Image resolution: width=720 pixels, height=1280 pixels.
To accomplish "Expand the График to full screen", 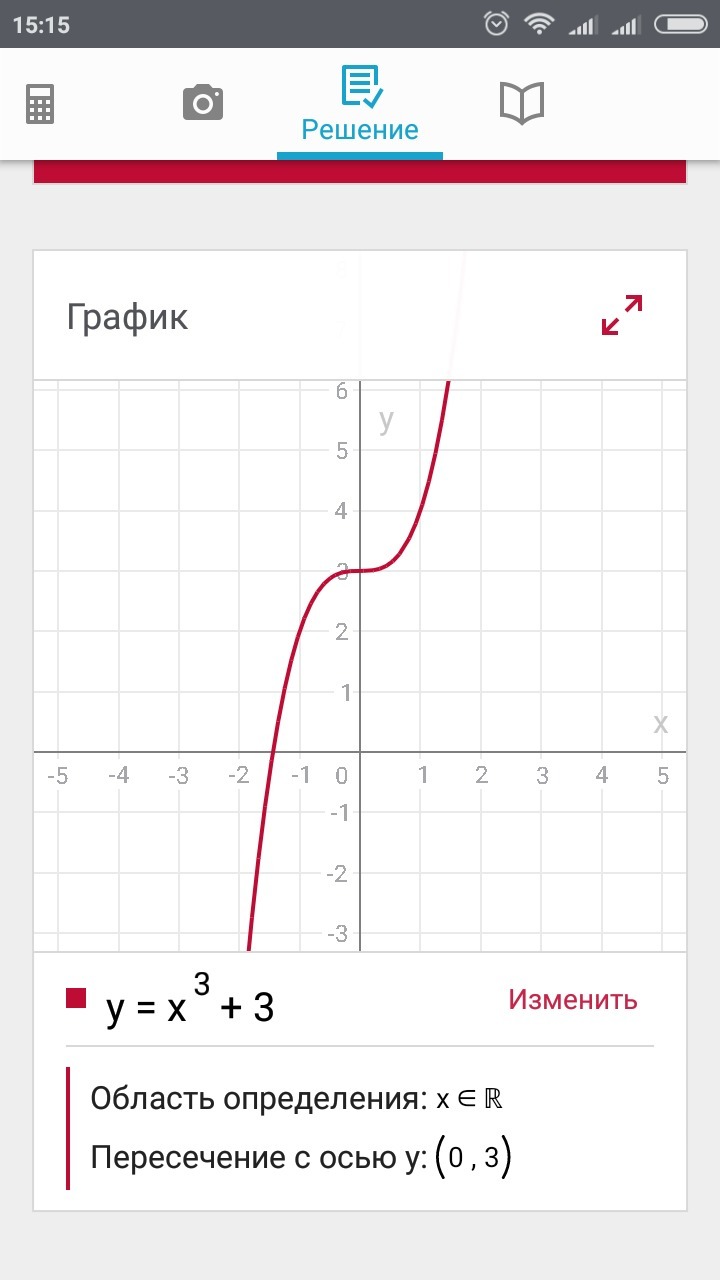I will coord(622,315).
